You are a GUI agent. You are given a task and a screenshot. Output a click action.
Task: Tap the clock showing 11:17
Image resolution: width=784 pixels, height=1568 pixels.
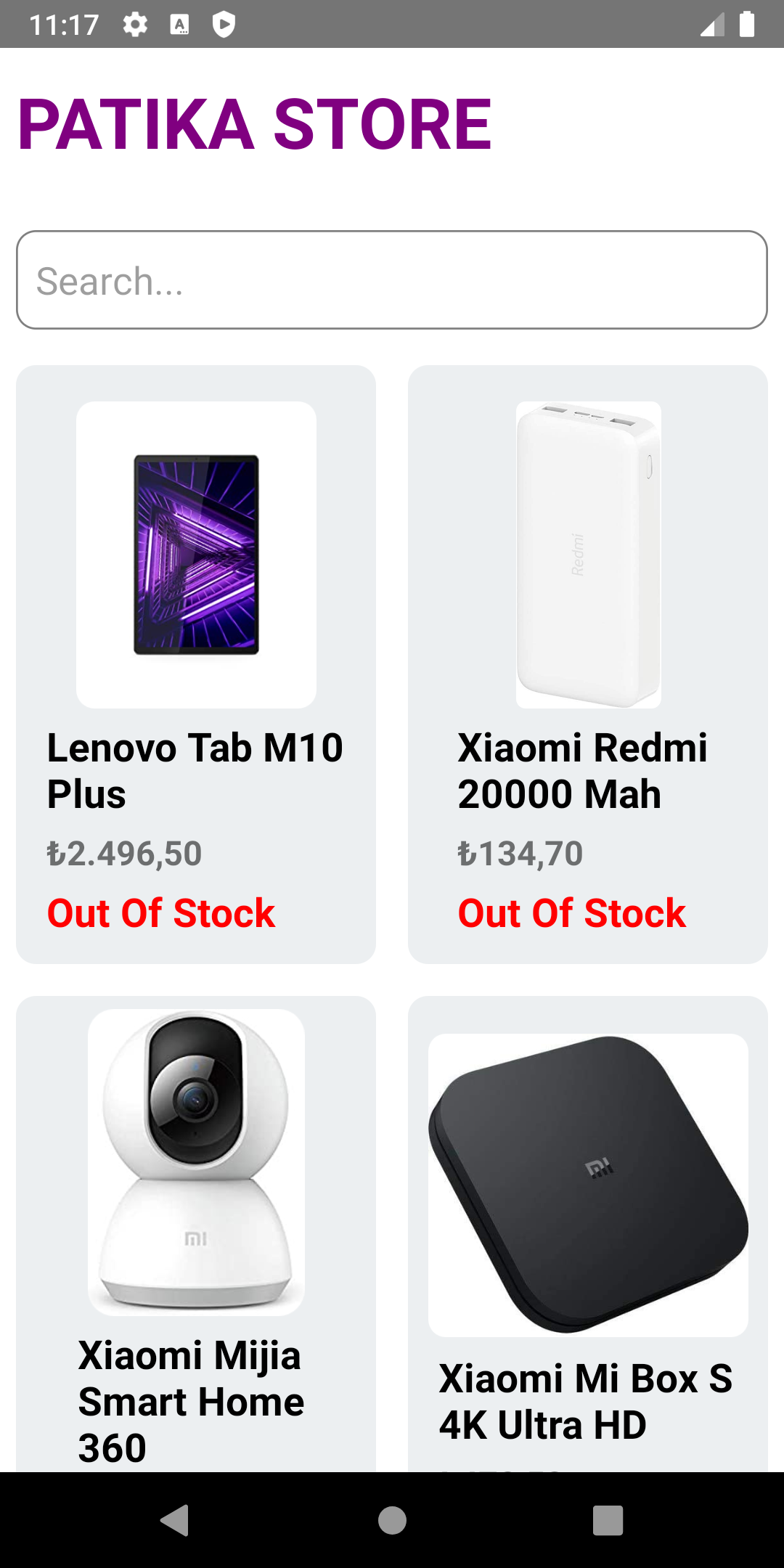tap(64, 24)
